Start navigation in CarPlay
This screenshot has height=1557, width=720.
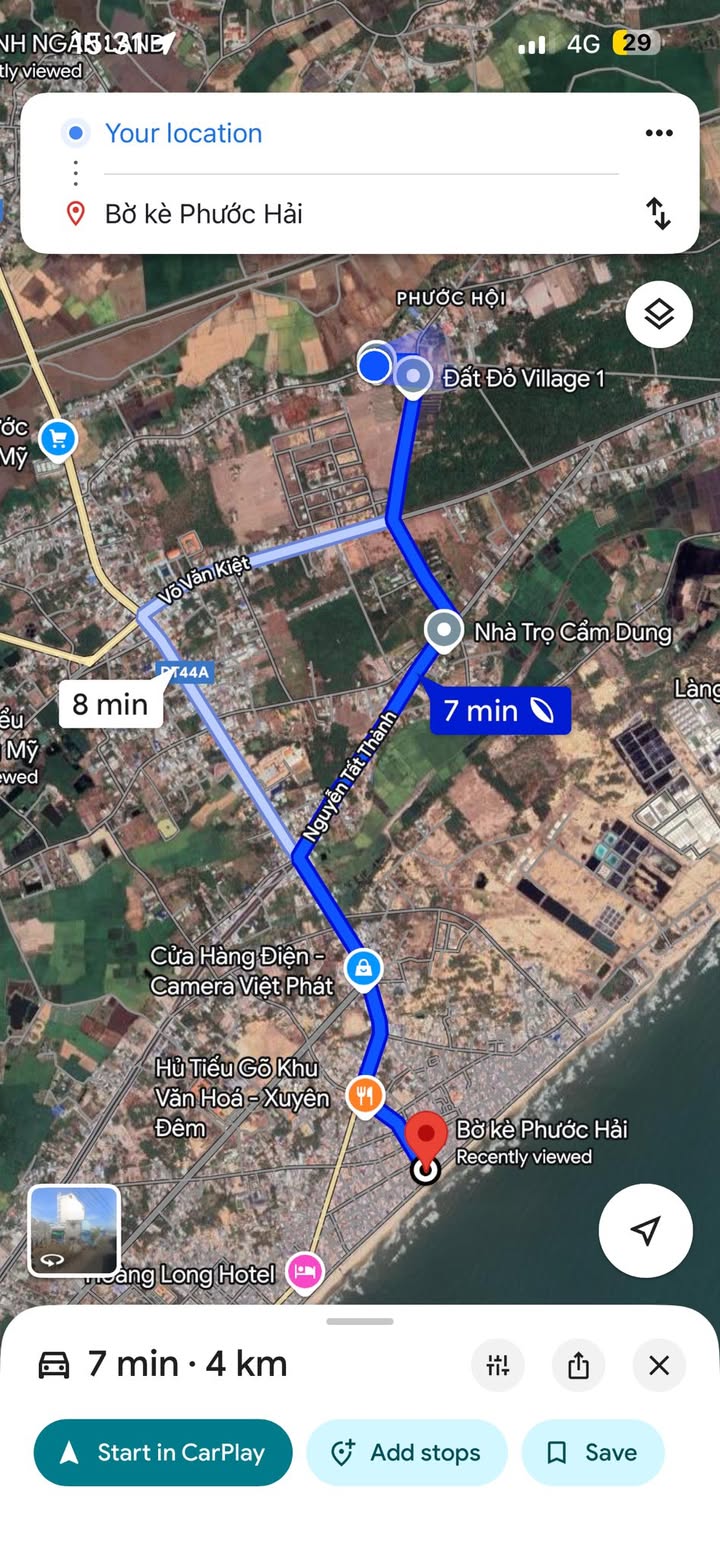click(x=163, y=1452)
